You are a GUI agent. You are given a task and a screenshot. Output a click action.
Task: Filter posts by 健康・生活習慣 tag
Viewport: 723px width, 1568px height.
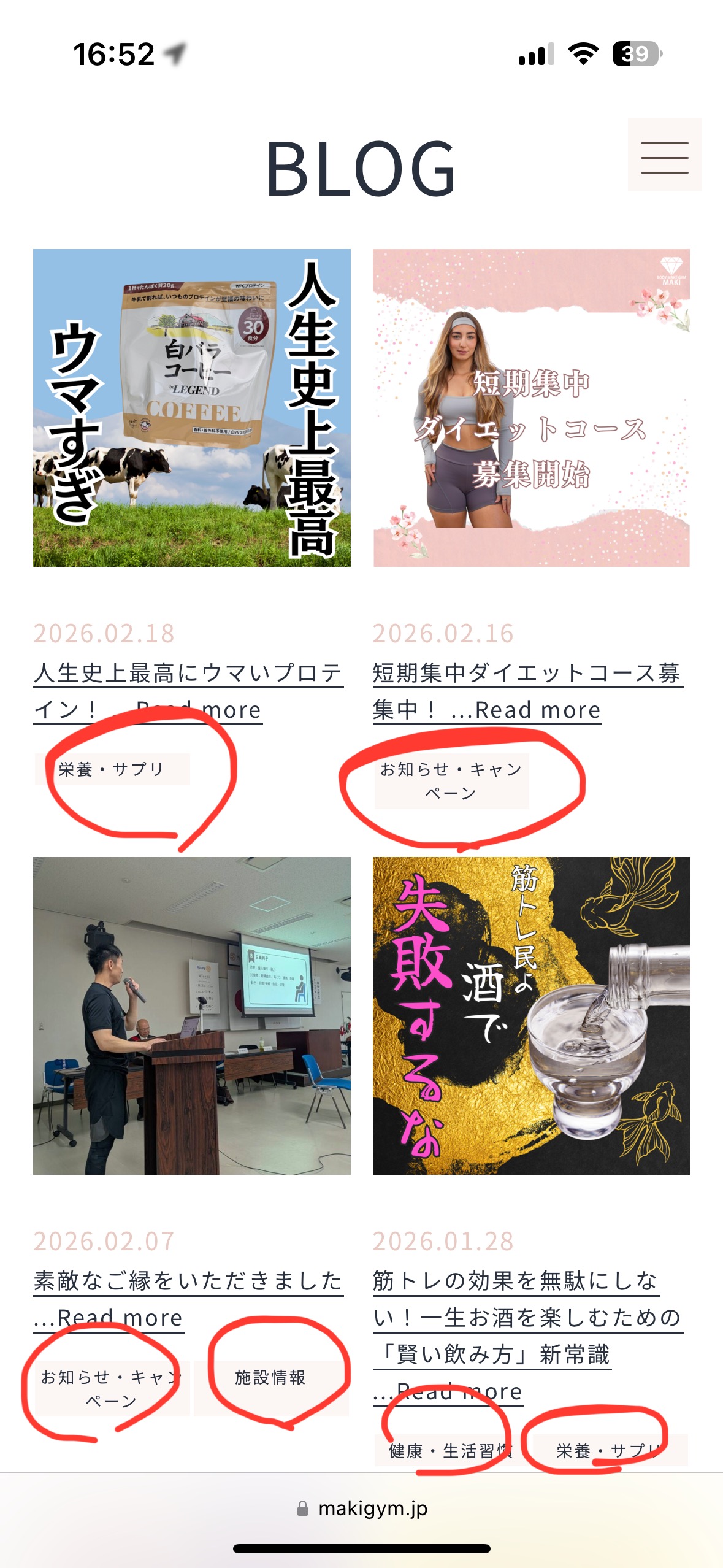tap(450, 1451)
